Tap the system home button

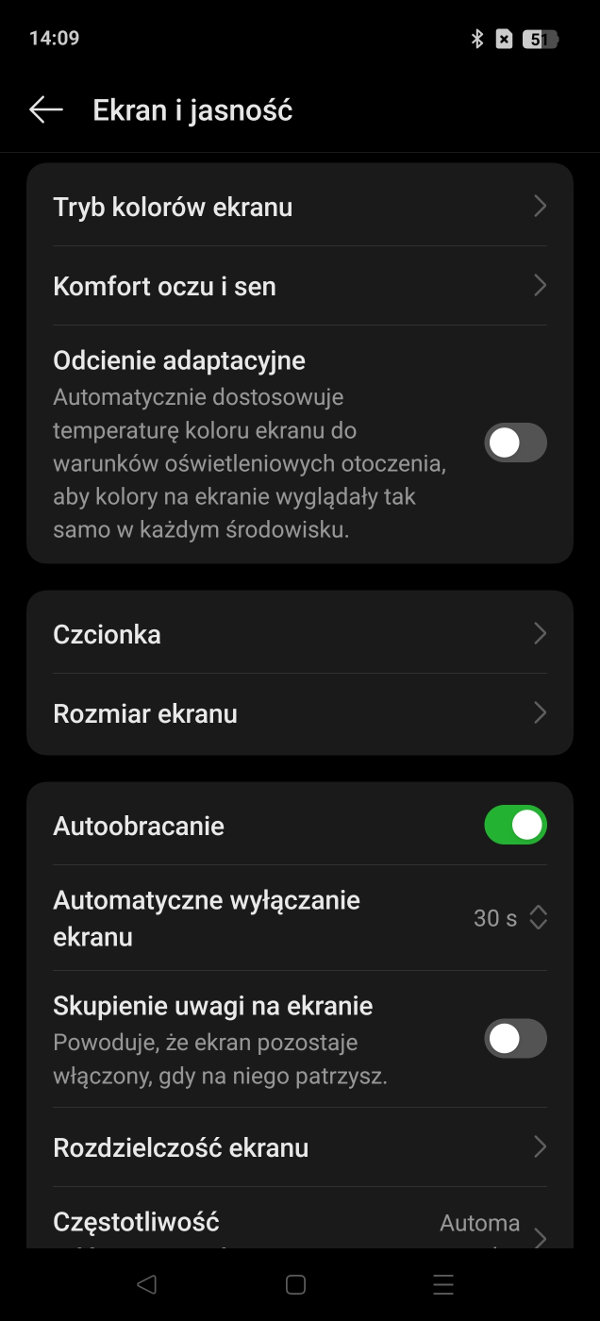point(295,1285)
